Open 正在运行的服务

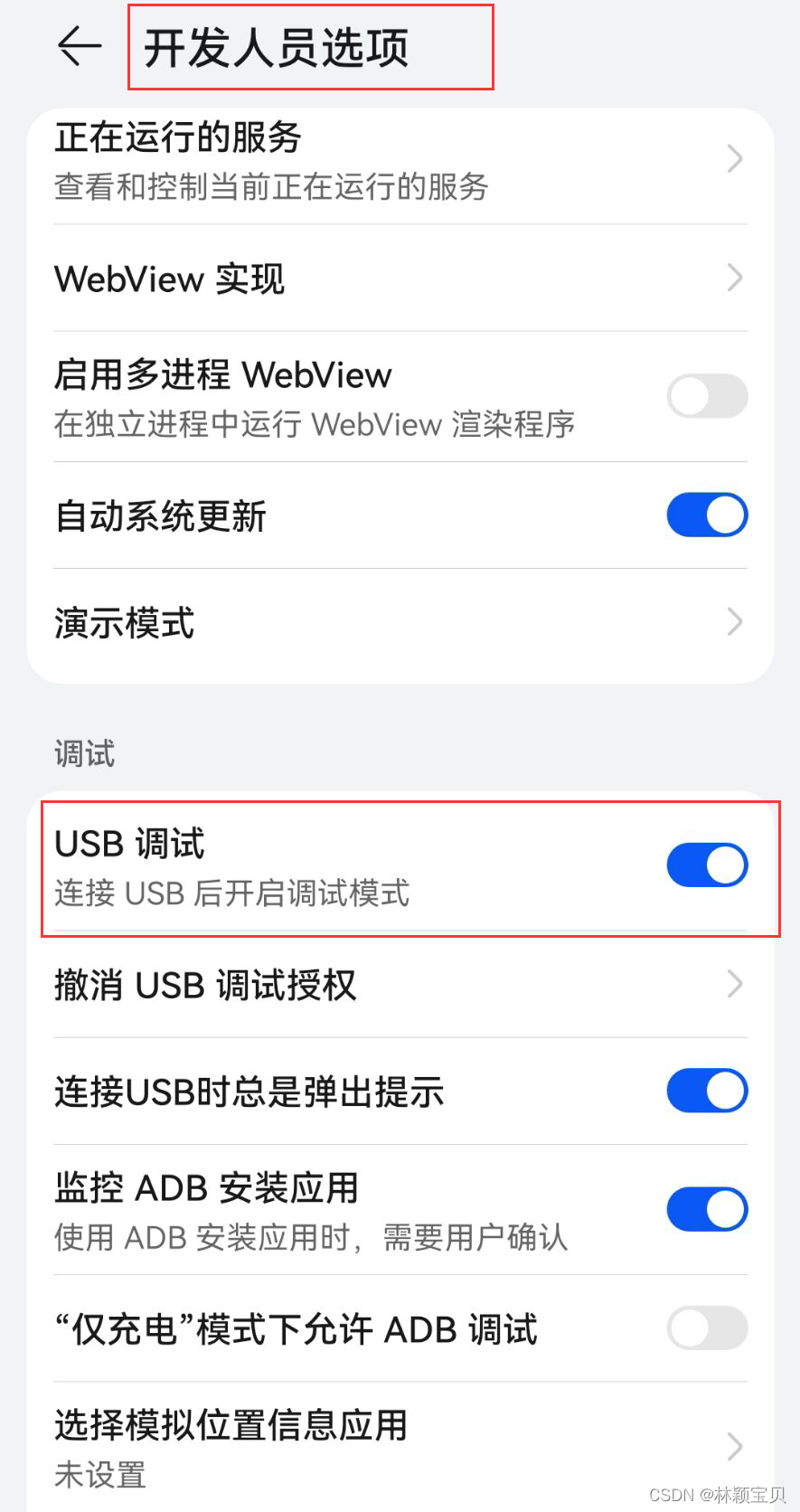[400, 161]
